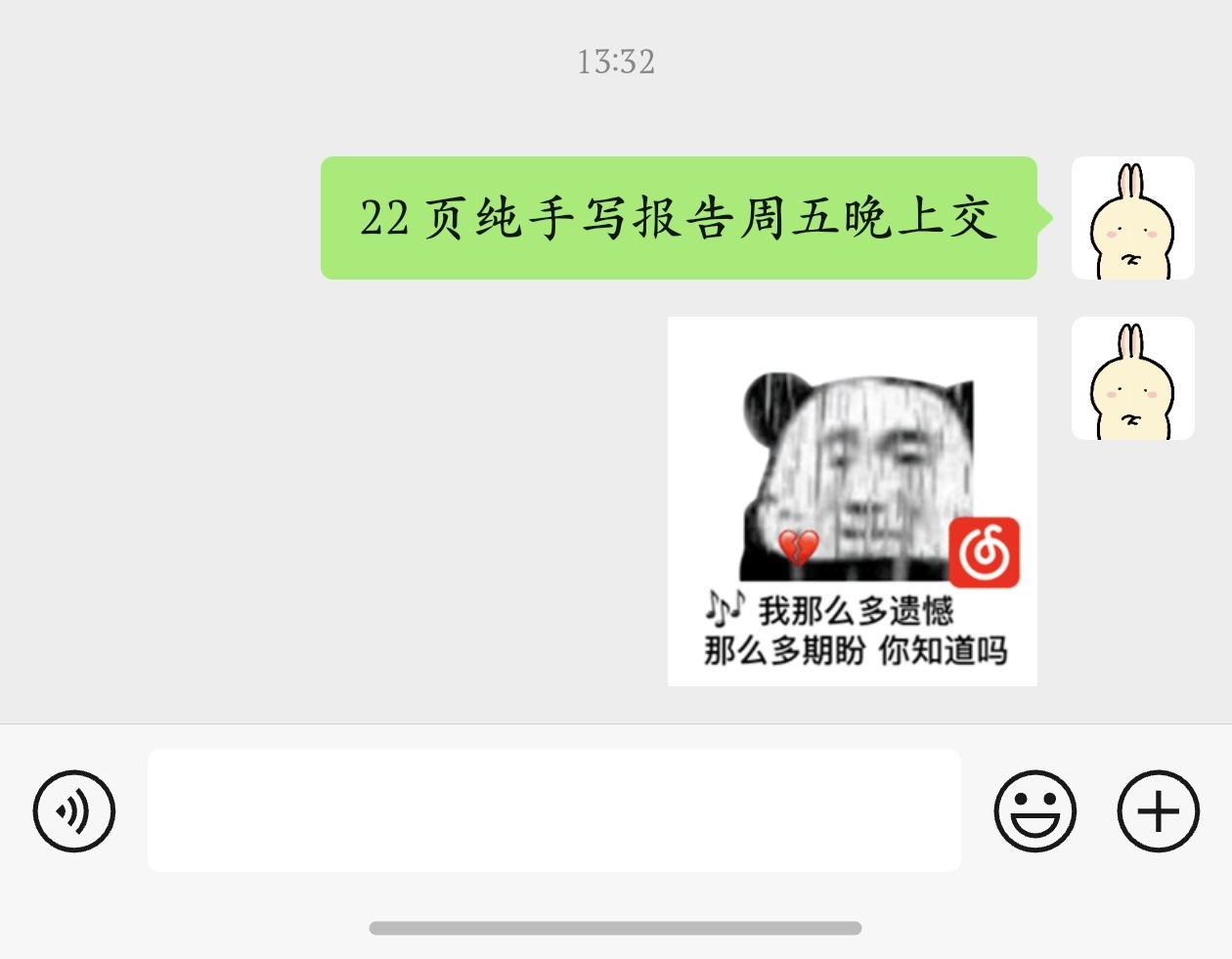Screen dimensions: 1232x959
Task: Focus the message text field
Action: (553, 810)
